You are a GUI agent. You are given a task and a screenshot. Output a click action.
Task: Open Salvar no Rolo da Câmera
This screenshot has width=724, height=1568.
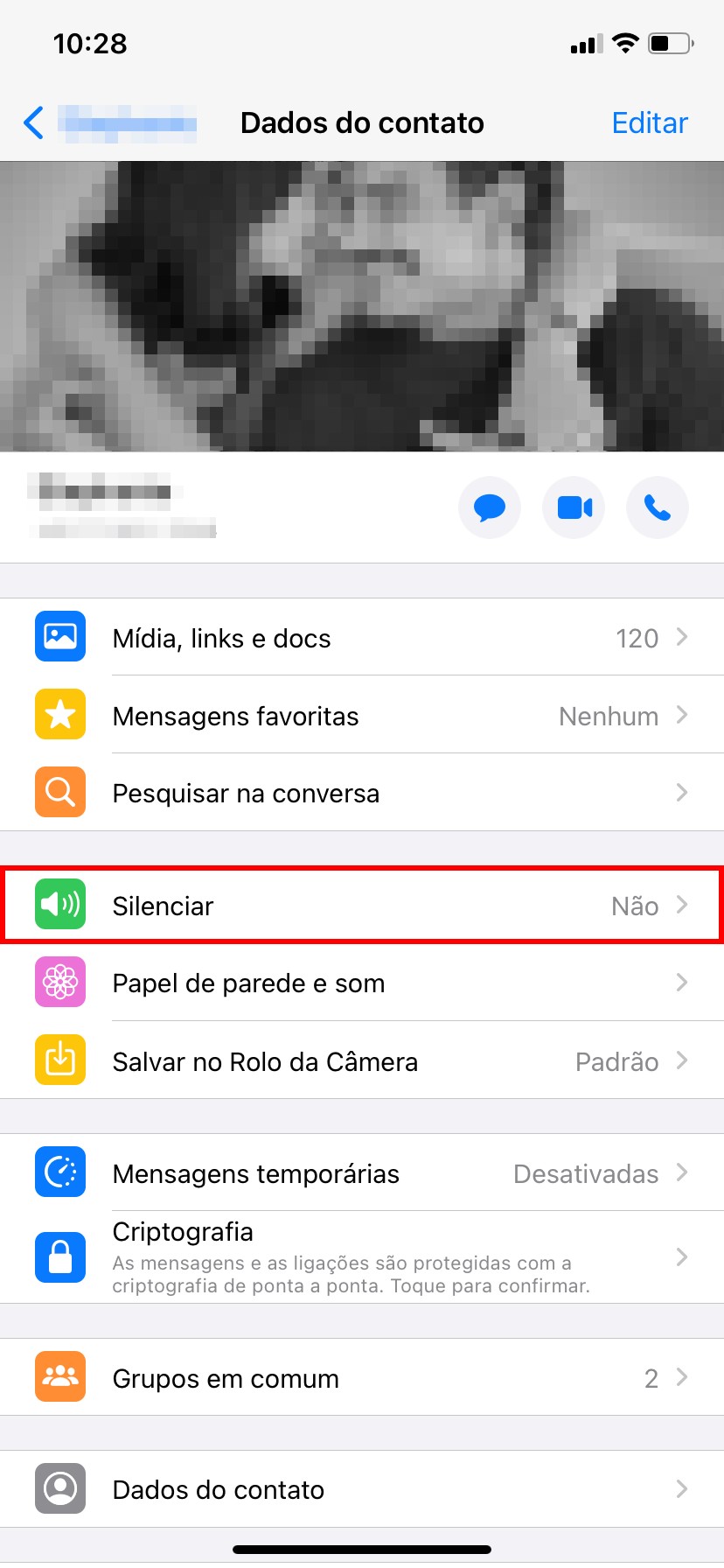(x=362, y=1061)
